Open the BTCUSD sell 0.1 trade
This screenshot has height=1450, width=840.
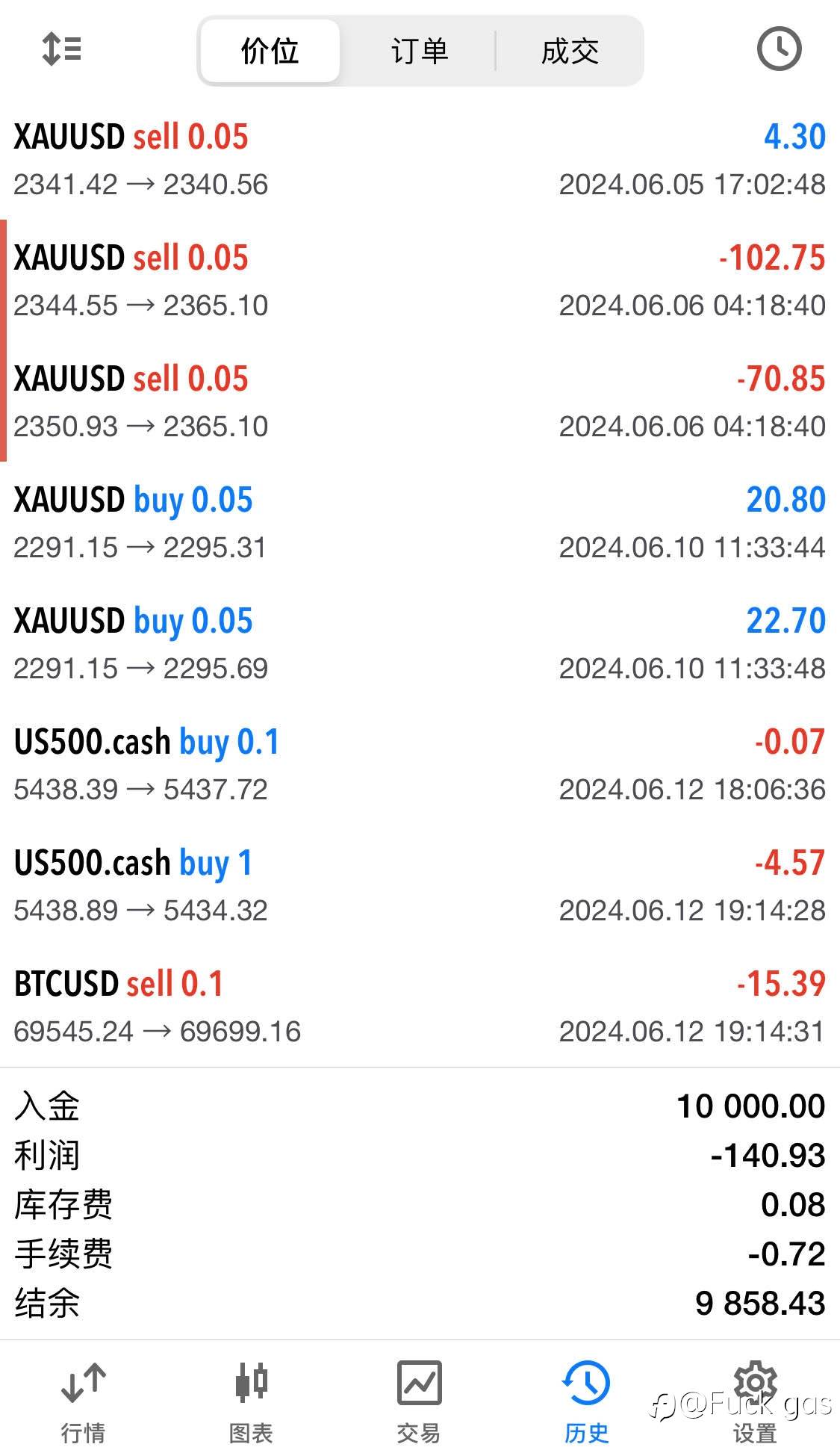420,1007
